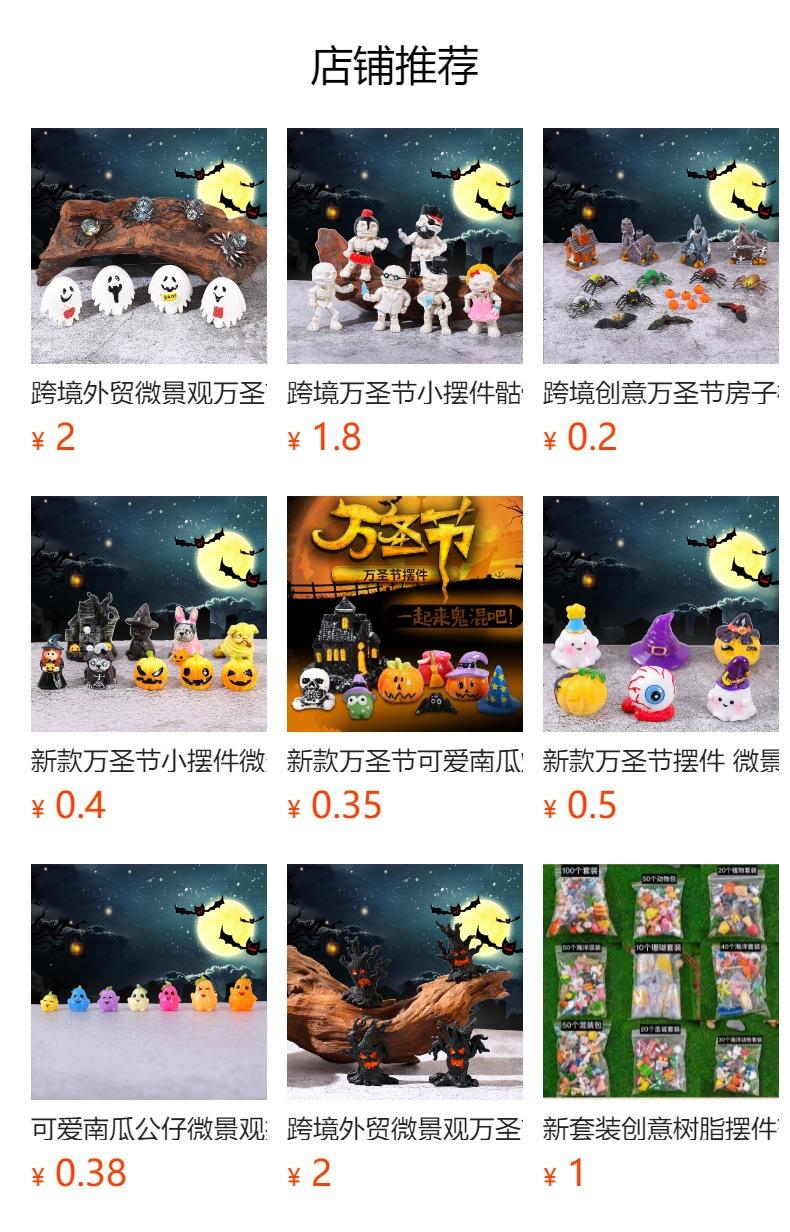Viewport: 790px width, 1232px height.
Task: Open the 新套装创意树脂摆件 product priced ¥1
Action: 661,982
